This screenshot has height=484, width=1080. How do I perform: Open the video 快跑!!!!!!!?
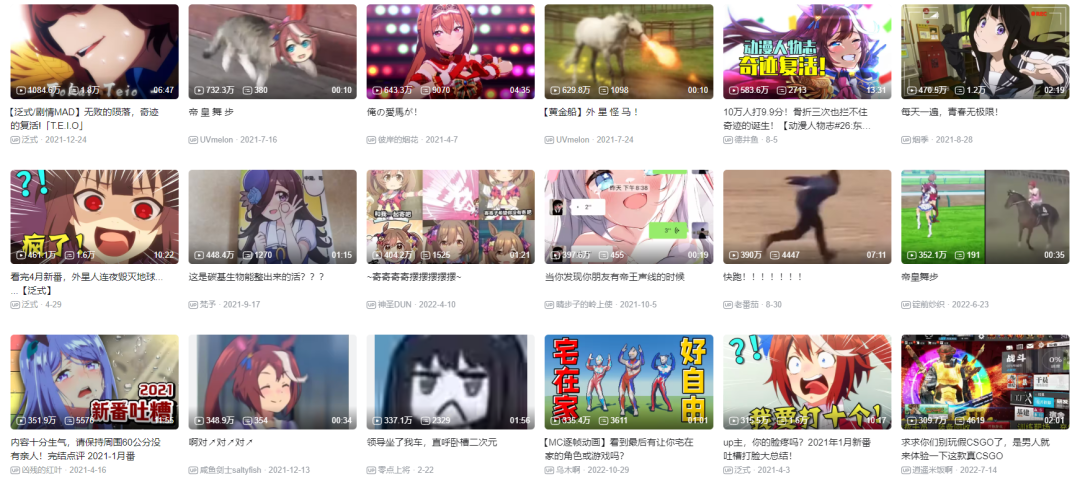click(x=807, y=216)
